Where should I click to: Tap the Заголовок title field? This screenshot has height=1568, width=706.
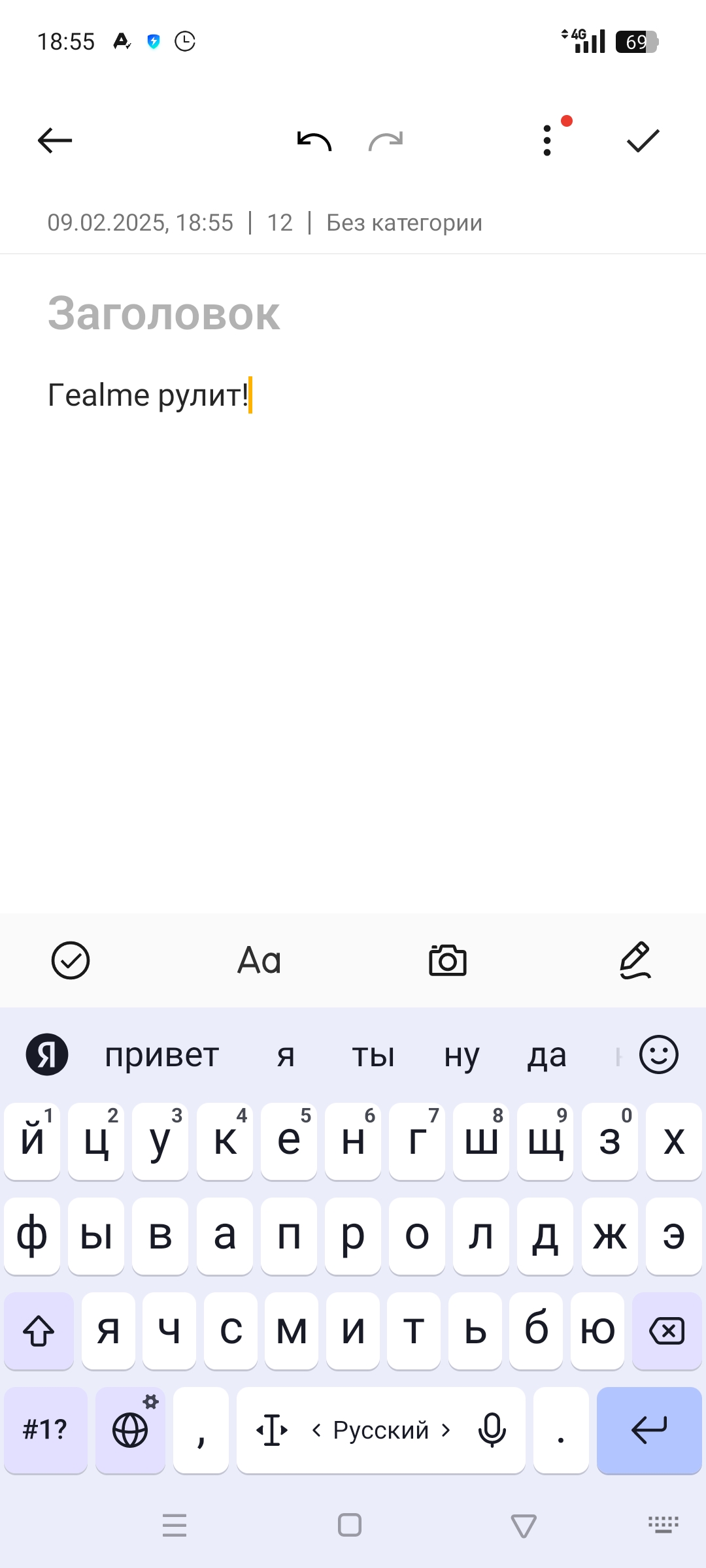(163, 314)
